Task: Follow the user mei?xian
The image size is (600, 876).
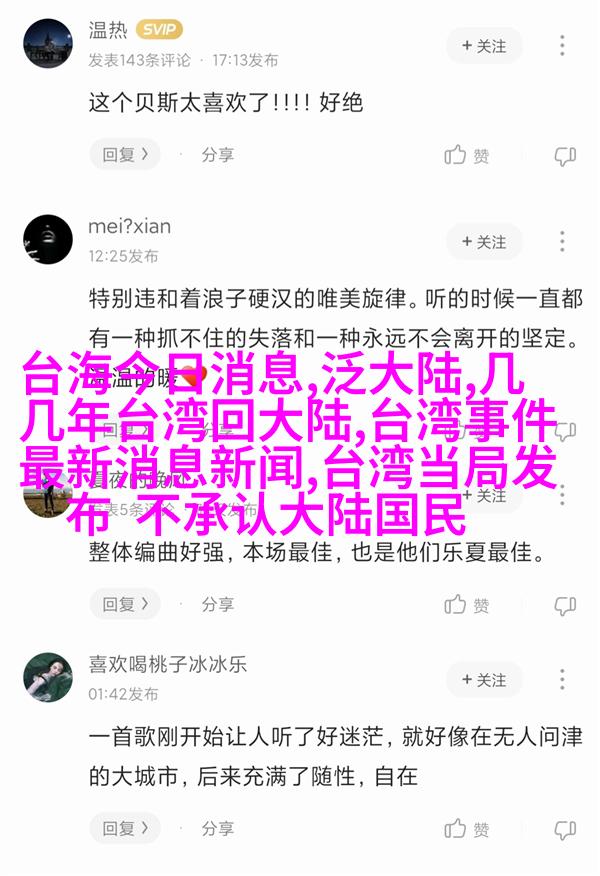Action: tap(485, 242)
